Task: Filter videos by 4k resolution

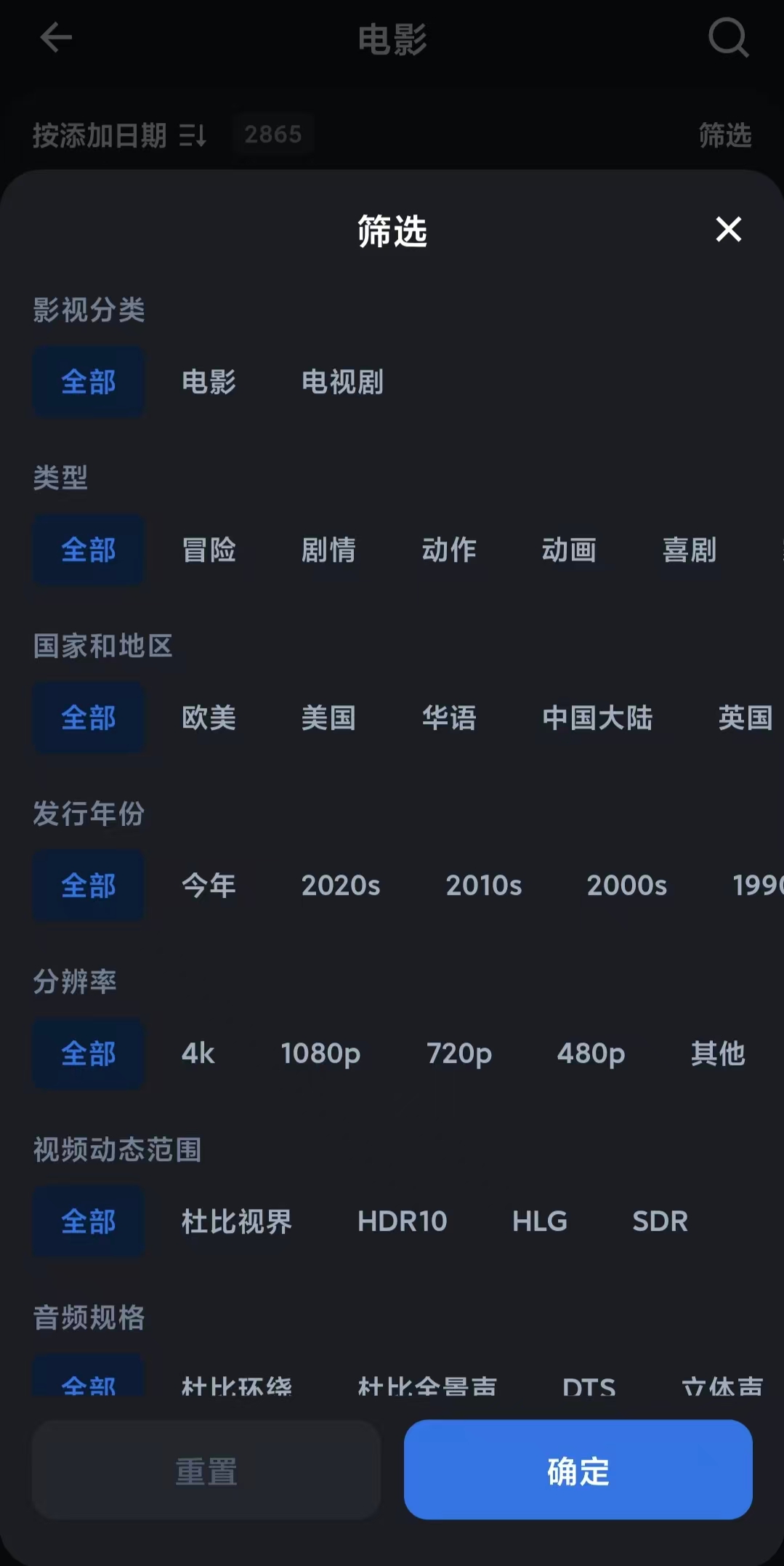Action: [198, 1054]
